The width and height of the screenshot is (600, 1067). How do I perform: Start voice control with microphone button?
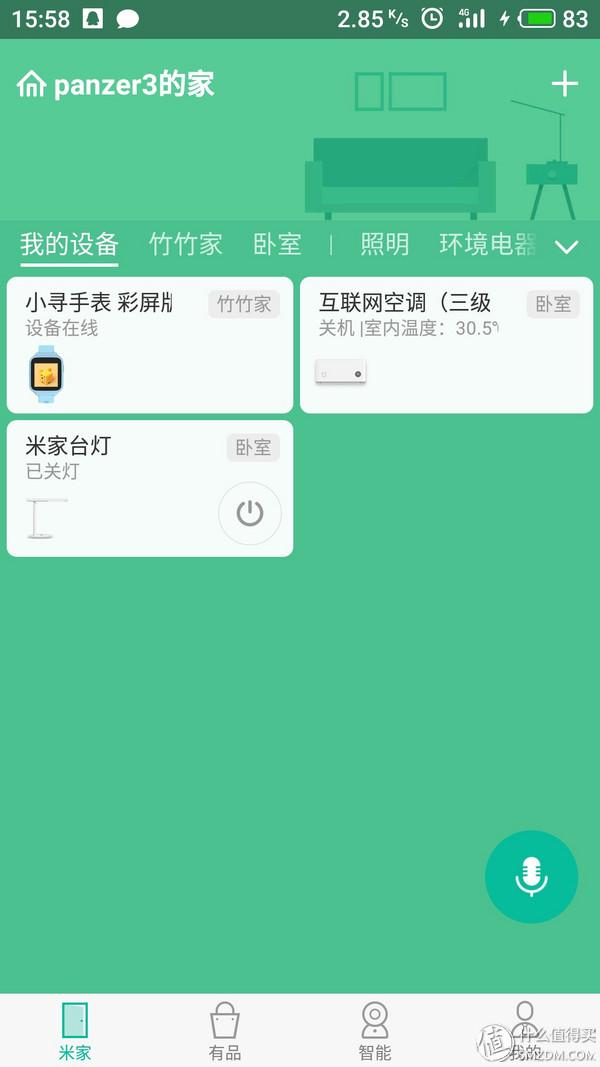(x=531, y=876)
